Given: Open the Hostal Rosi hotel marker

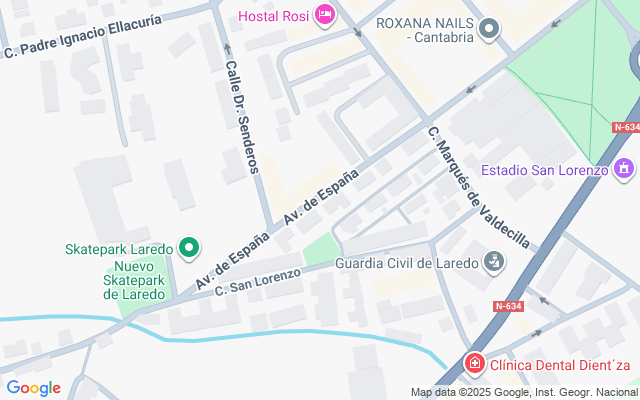Looking at the screenshot, I should coord(324,15).
